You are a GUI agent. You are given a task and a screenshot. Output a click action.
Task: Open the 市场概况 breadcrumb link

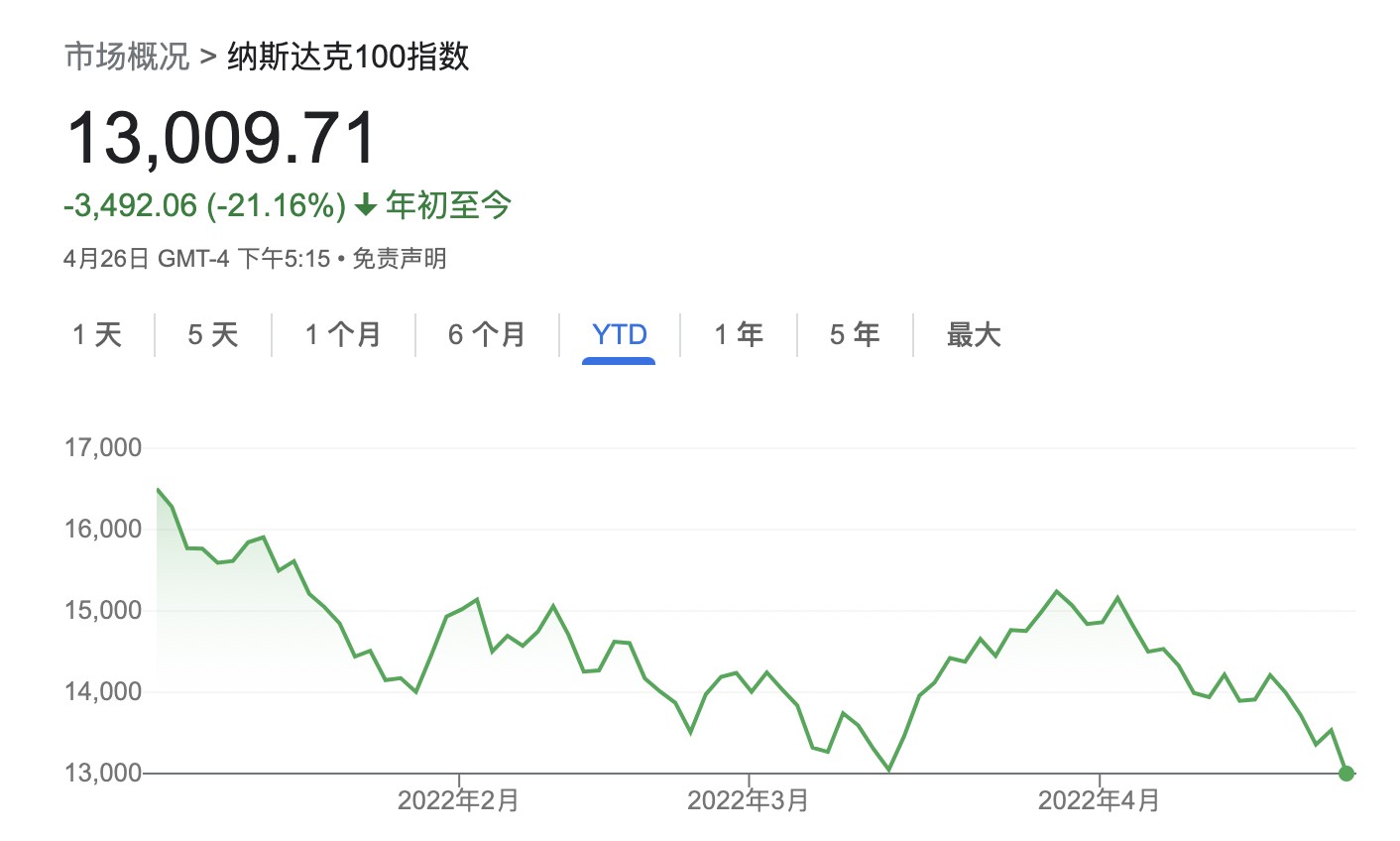[127, 57]
